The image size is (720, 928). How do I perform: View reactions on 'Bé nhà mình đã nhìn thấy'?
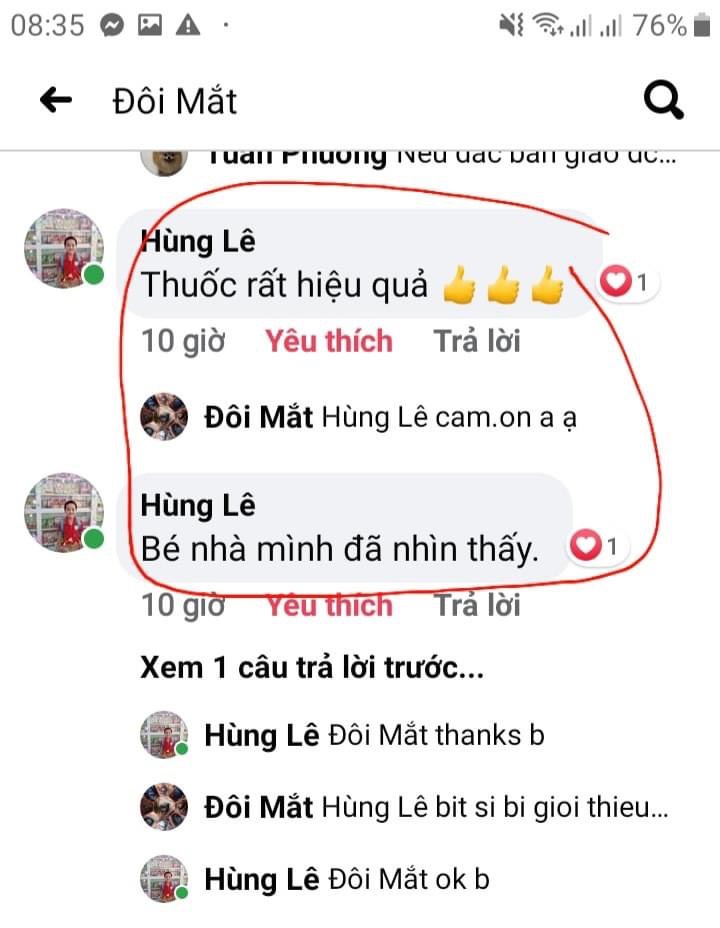pyautogui.click(x=599, y=546)
